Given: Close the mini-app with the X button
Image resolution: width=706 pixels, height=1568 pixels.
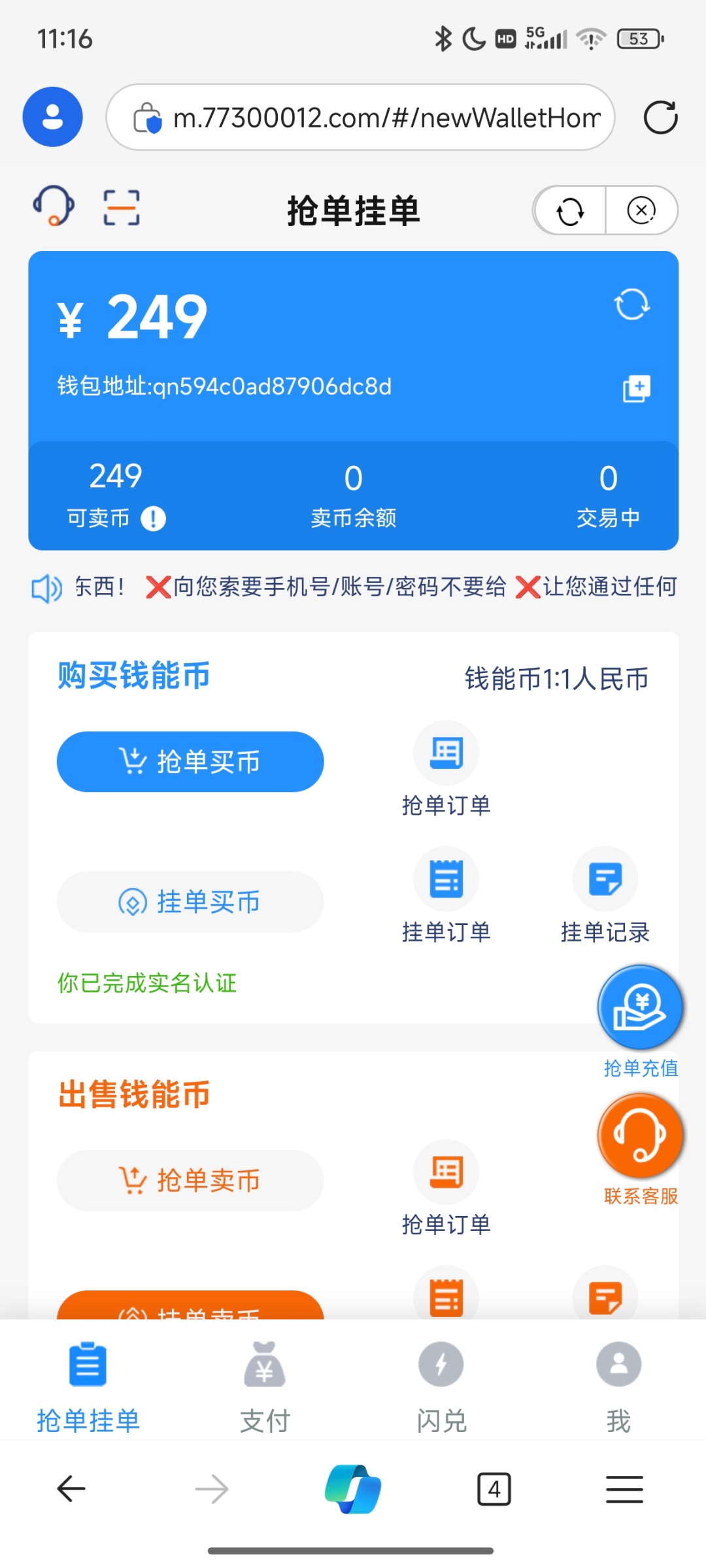Looking at the screenshot, I should [x=641, y=210].
